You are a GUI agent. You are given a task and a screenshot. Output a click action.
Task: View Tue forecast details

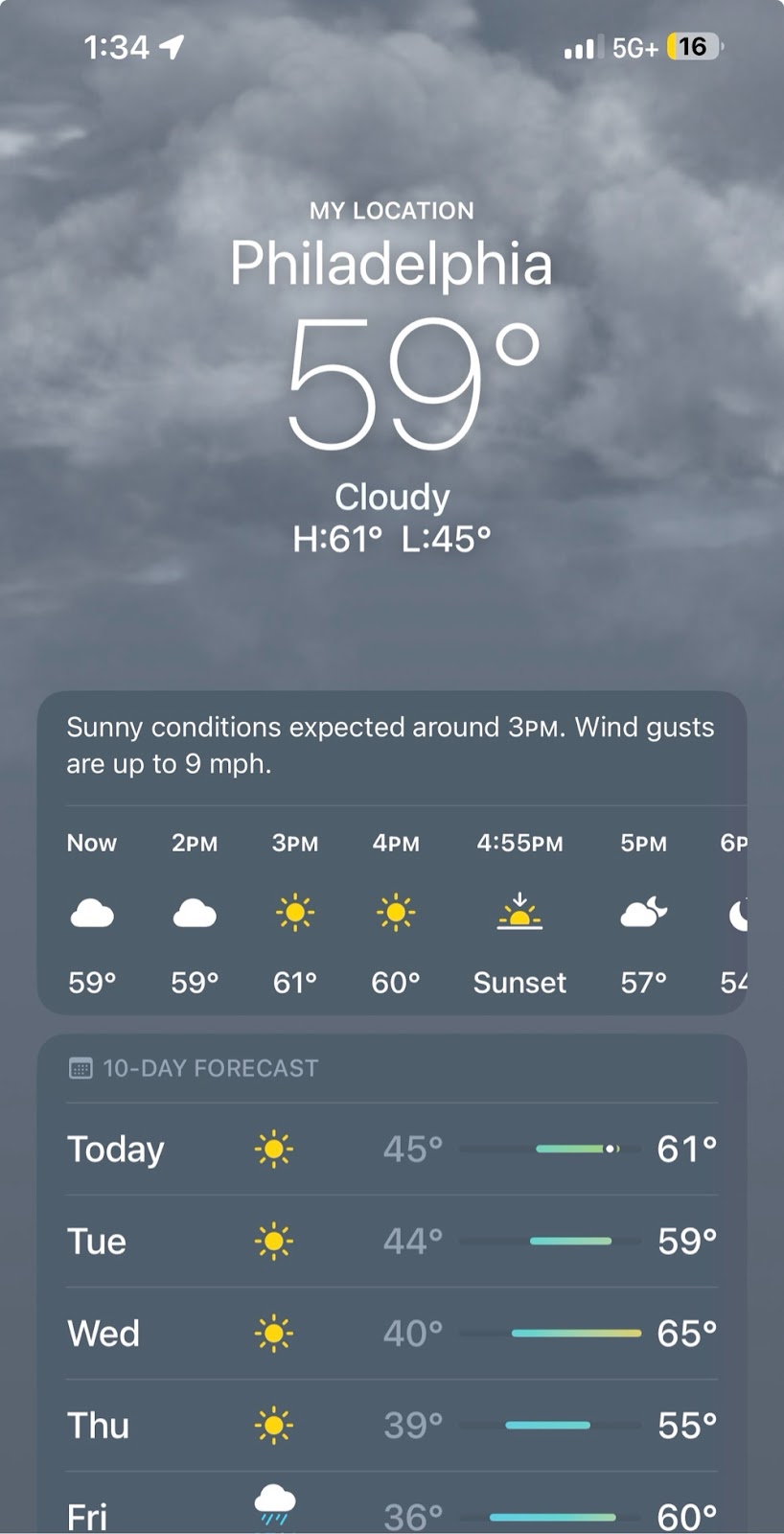point(391,1241)
